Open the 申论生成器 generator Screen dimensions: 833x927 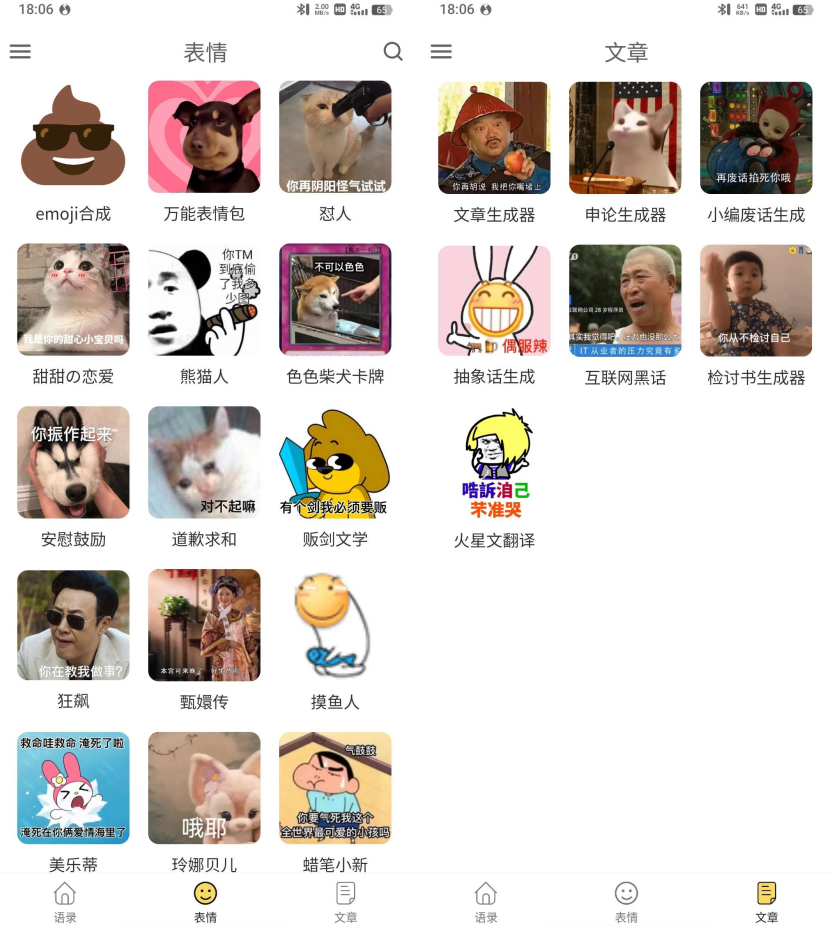tap(625, 138)
